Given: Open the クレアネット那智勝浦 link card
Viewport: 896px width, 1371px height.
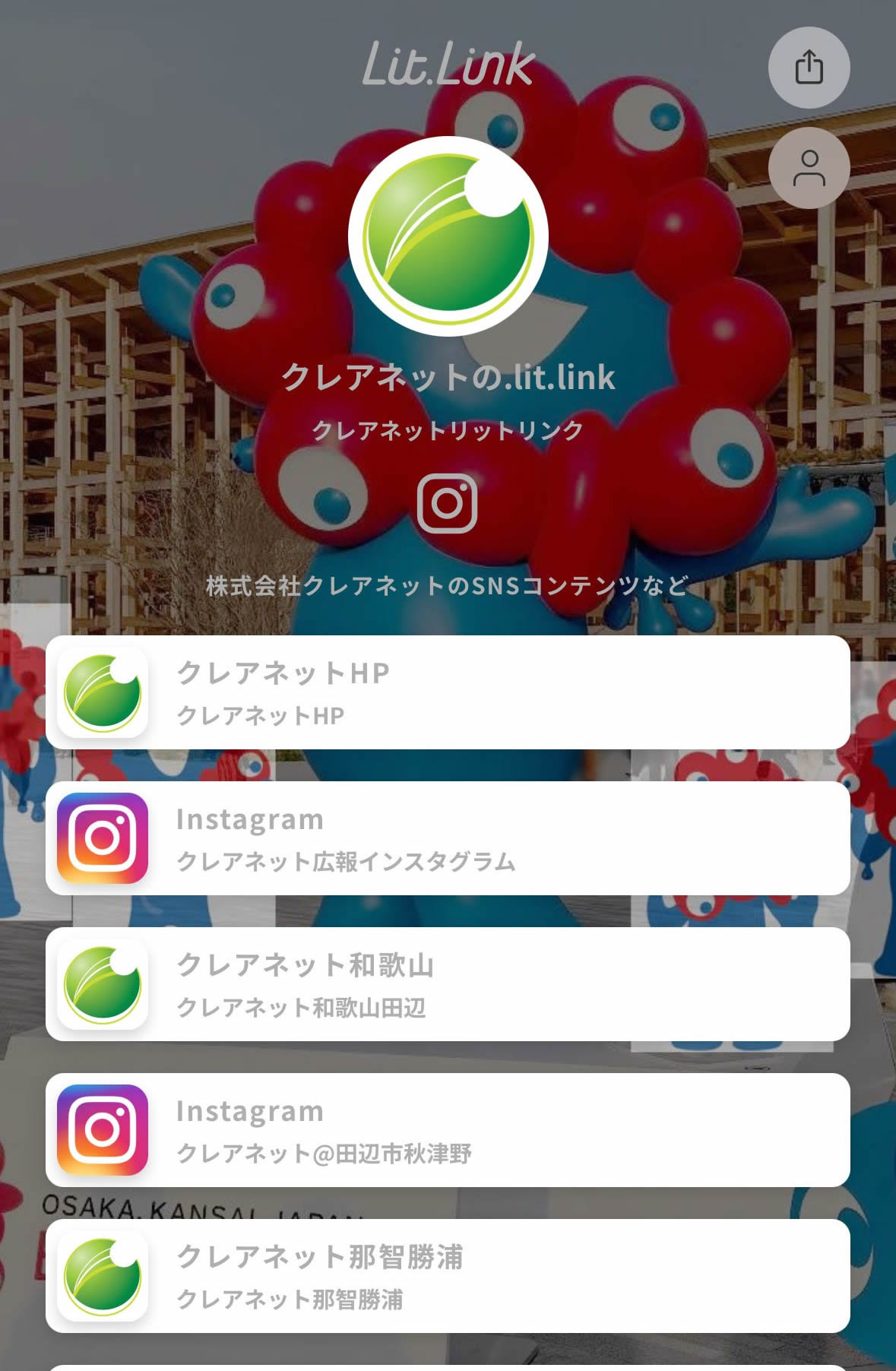Looking at the screenshot, I should [x=448, y=1276].
